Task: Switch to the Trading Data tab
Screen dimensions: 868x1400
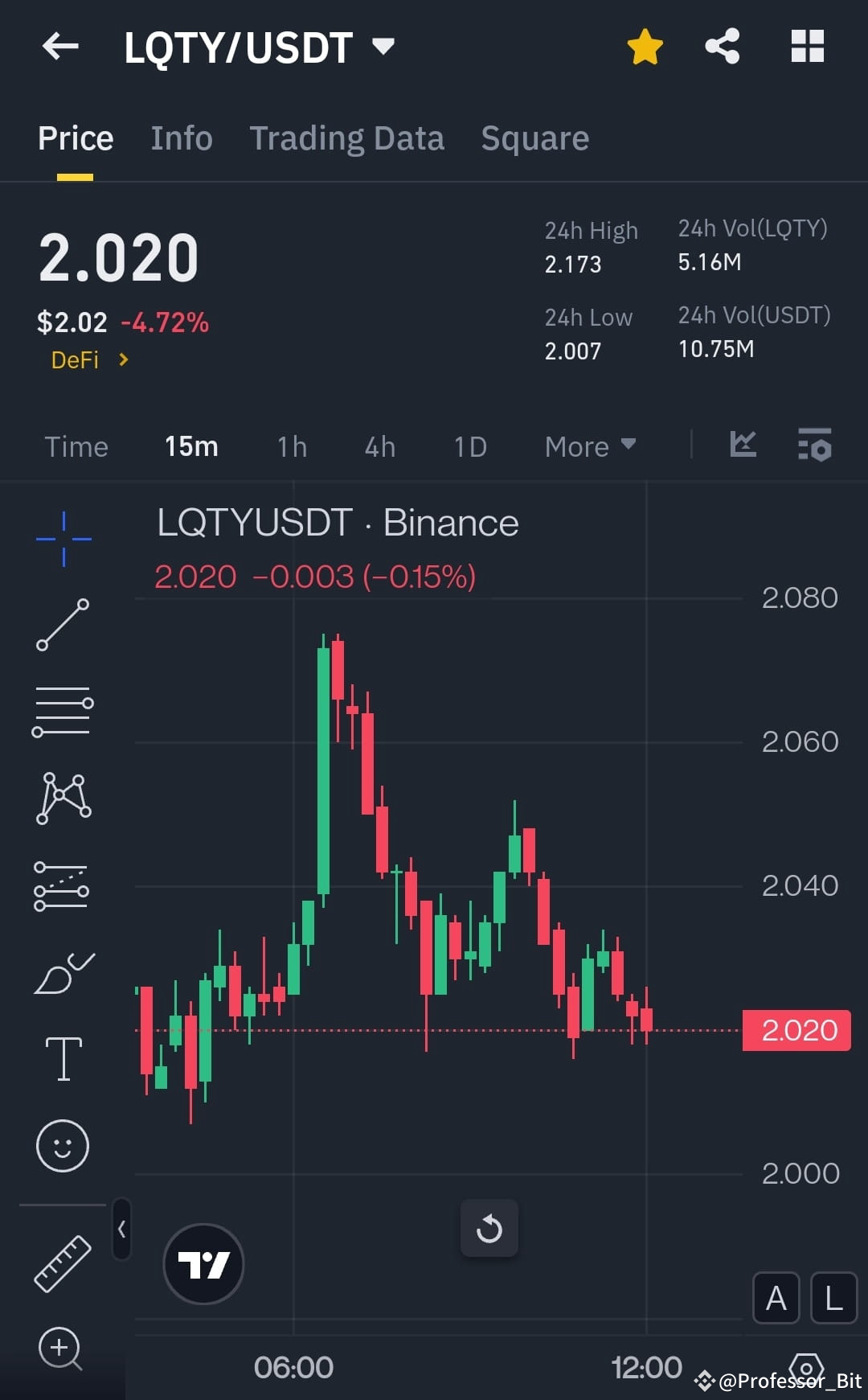Action: [347, 138]
